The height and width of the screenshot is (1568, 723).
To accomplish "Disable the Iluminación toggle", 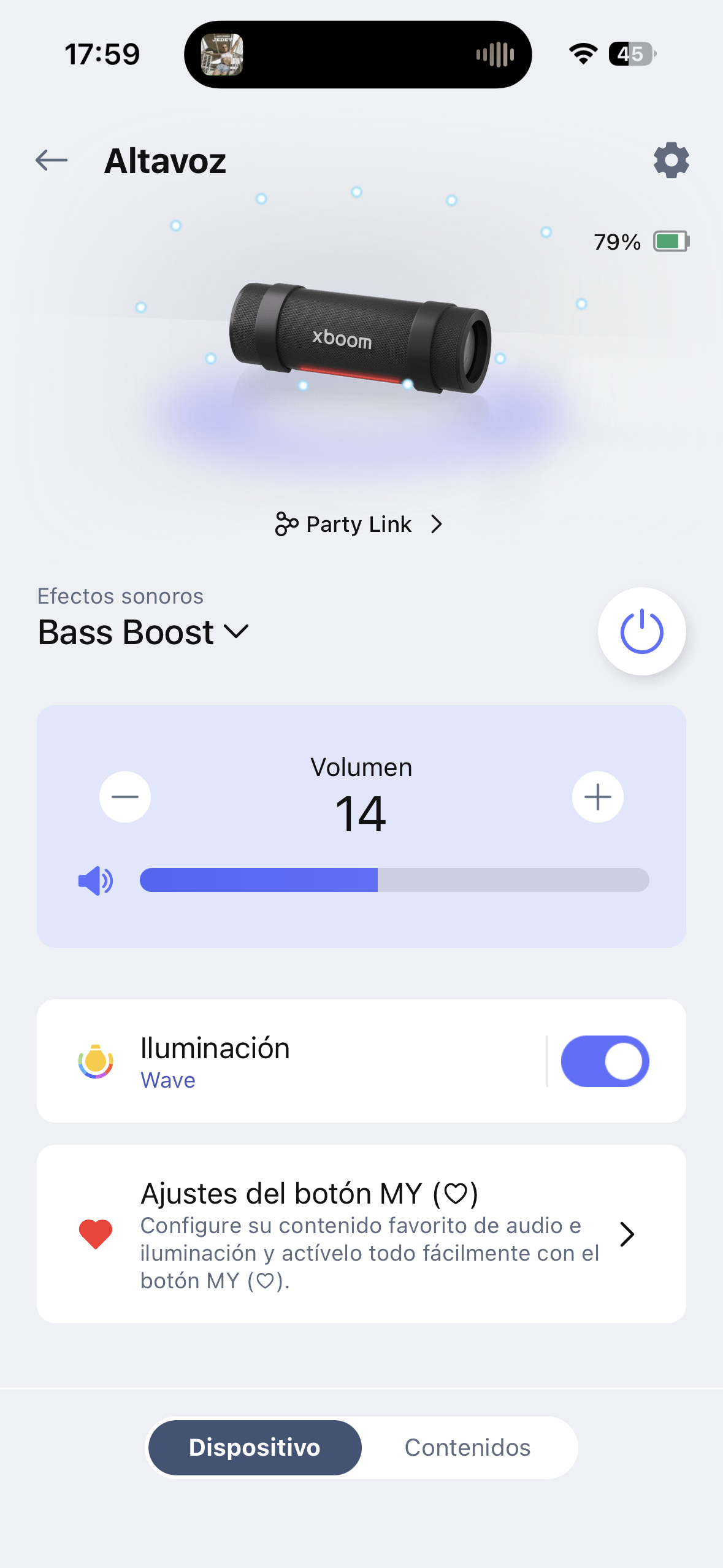I will coord(605,1061).
